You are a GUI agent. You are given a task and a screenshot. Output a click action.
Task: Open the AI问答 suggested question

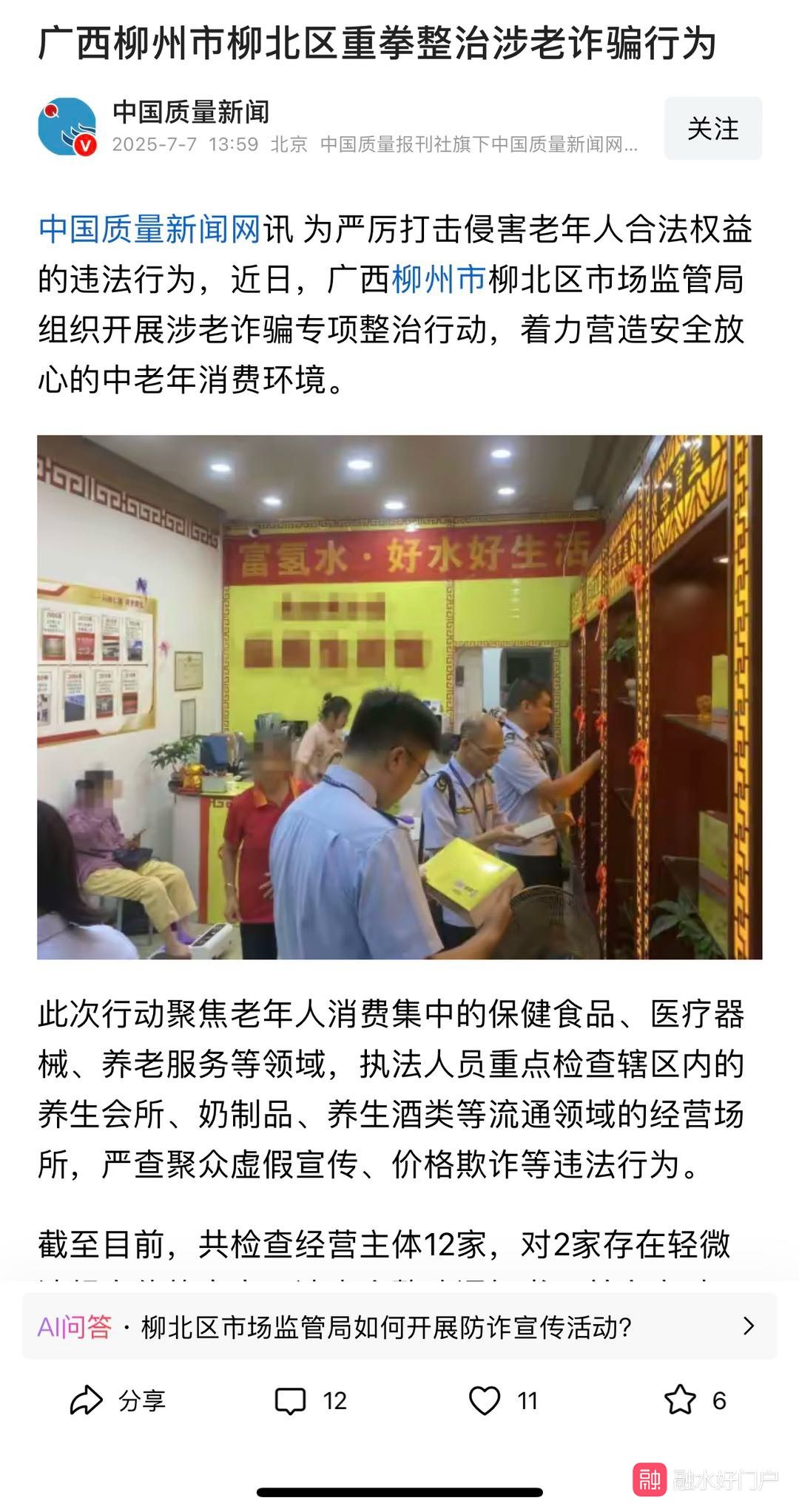pyautogui.click(x=399, y=1326)
